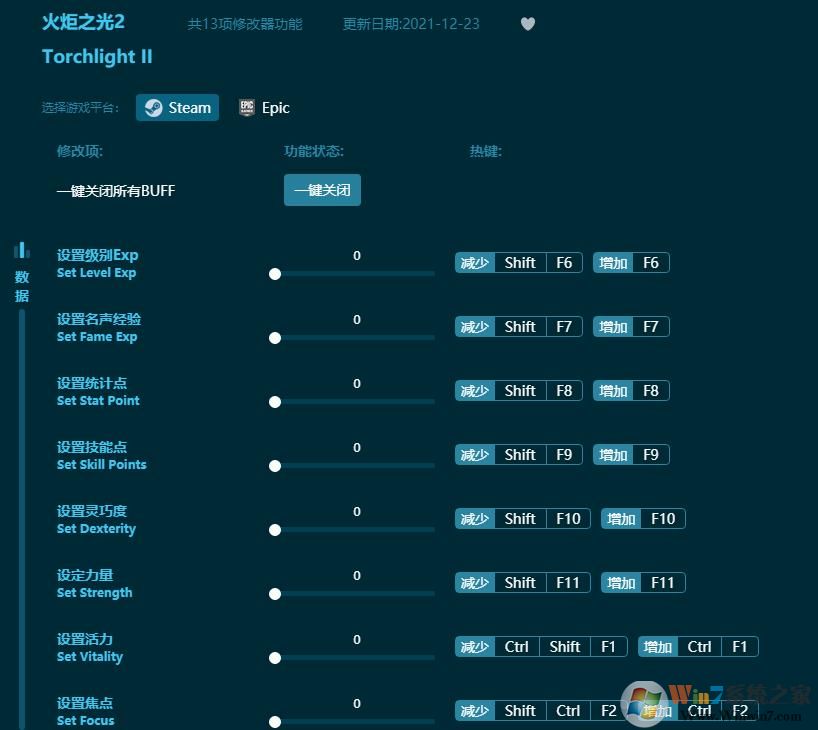Screen dimensions: 818x730
Task: Tap the 增加 hotkey for Set Level Exp
Action: coord(613,263)
